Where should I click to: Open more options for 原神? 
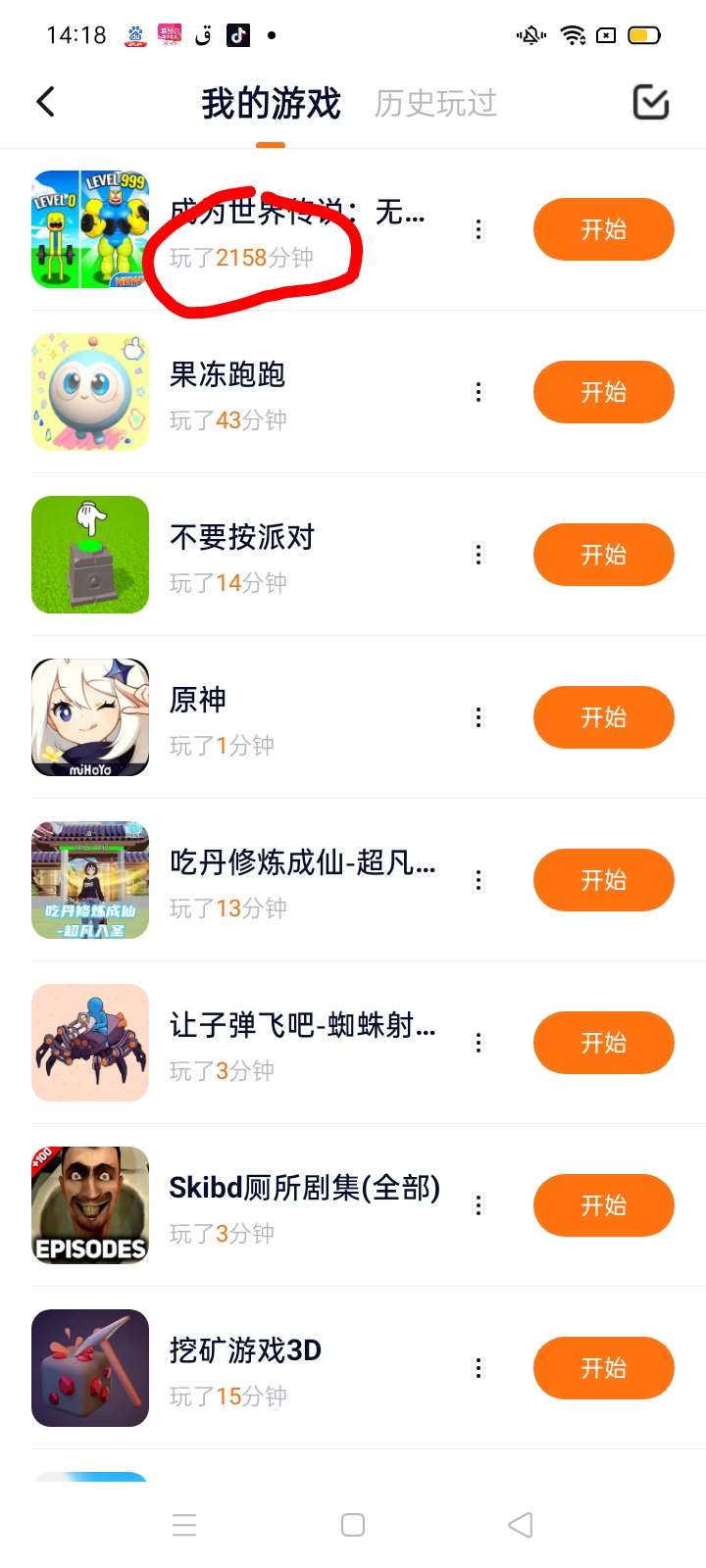pyautogui.click(x=479, y=717)
